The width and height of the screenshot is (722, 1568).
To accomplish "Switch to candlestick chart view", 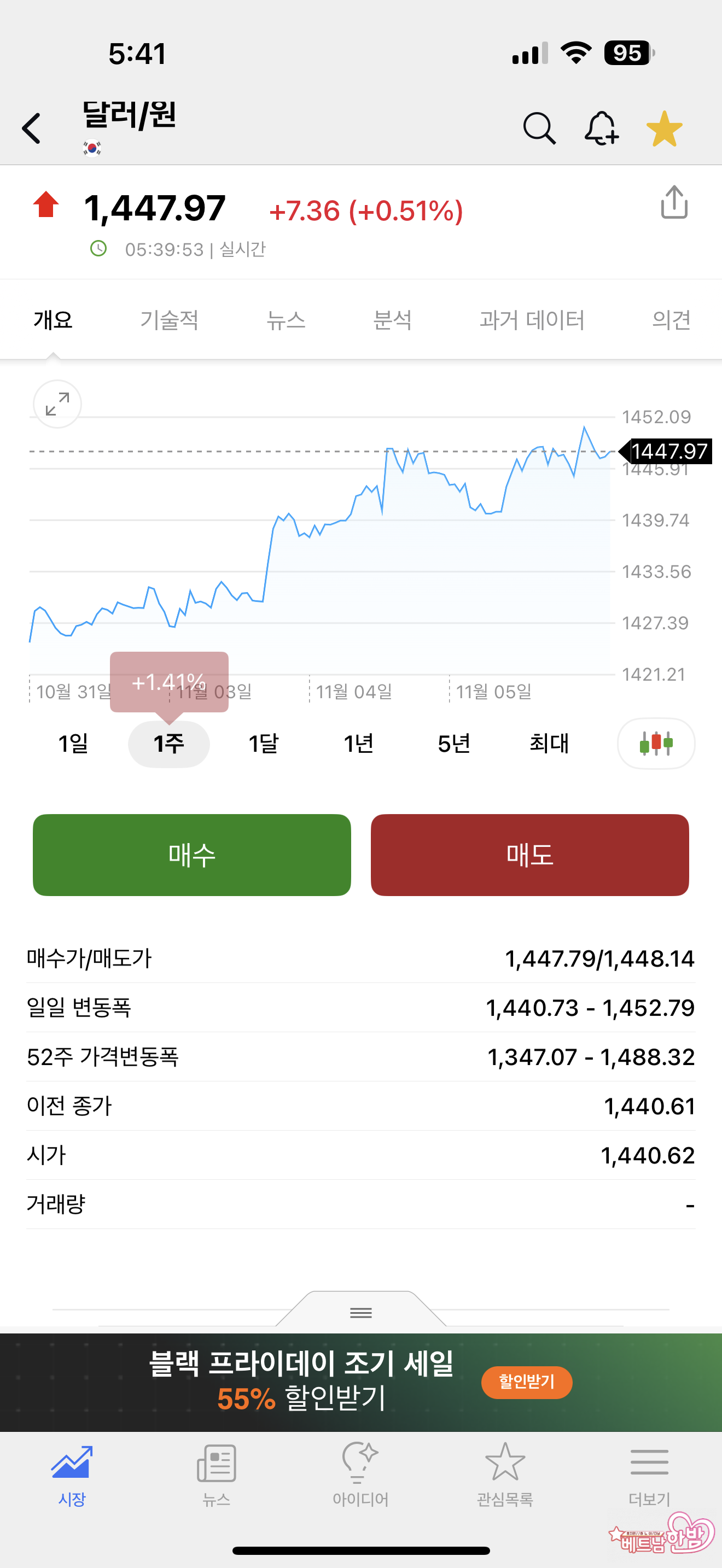I will click(x=656, y=743).
